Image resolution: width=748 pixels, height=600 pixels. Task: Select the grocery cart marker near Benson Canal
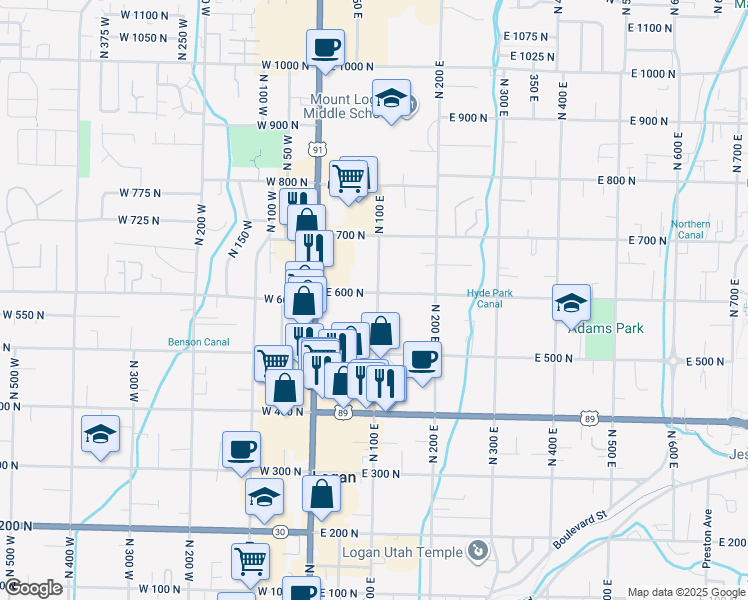point(272,361)
